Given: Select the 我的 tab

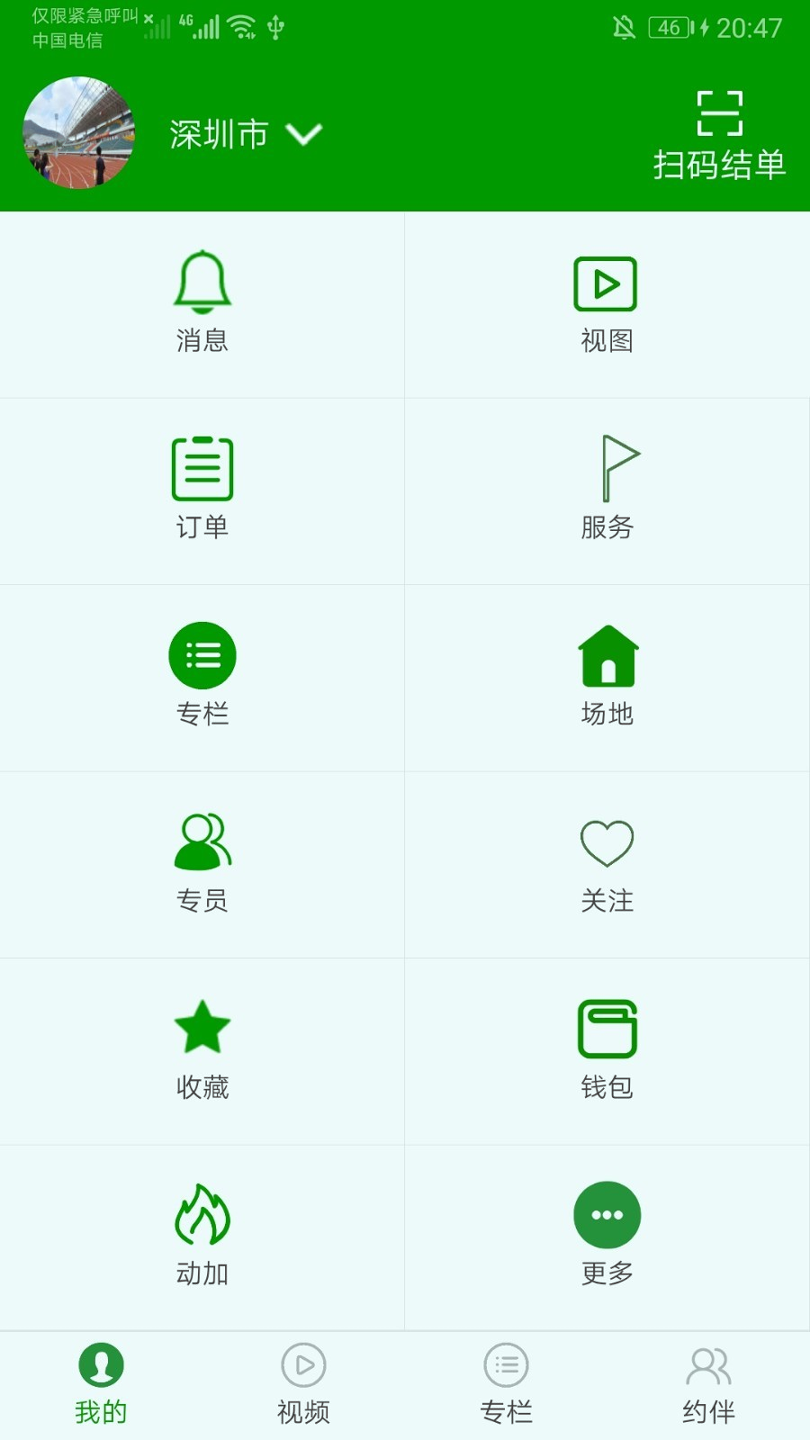Looking at the screenshot, I should [101, 1385].
